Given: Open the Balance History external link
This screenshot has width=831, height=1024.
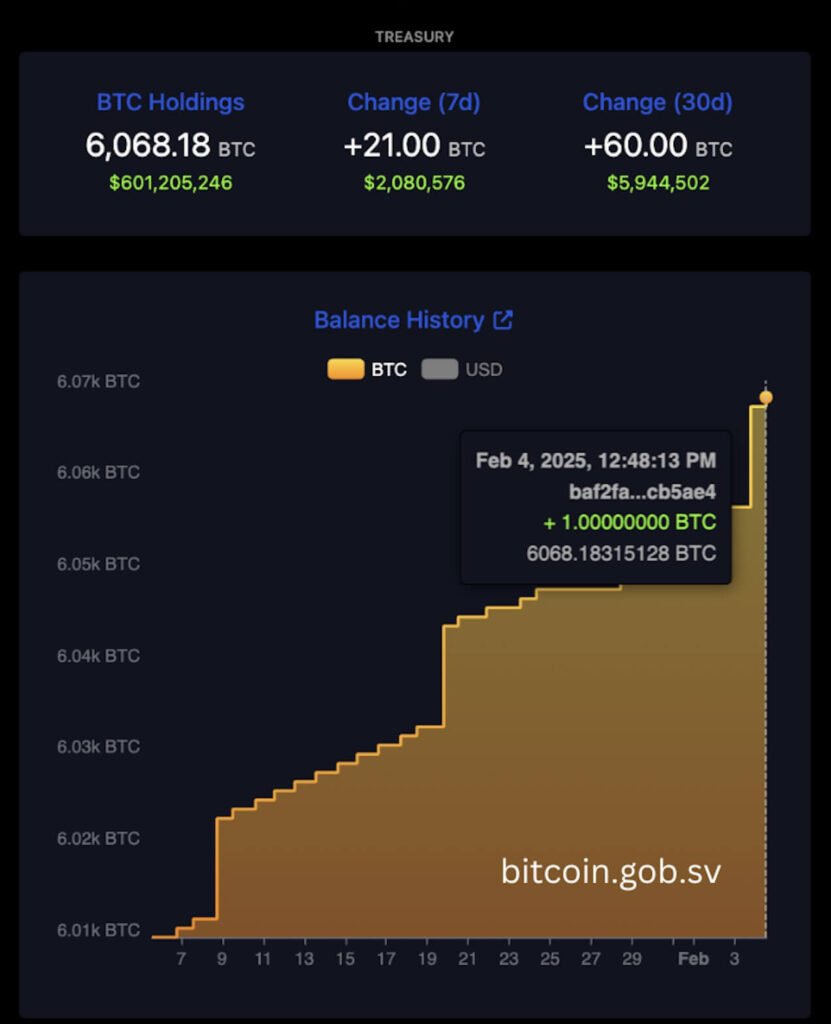Looking at the screenshot, I should point(503,320).
